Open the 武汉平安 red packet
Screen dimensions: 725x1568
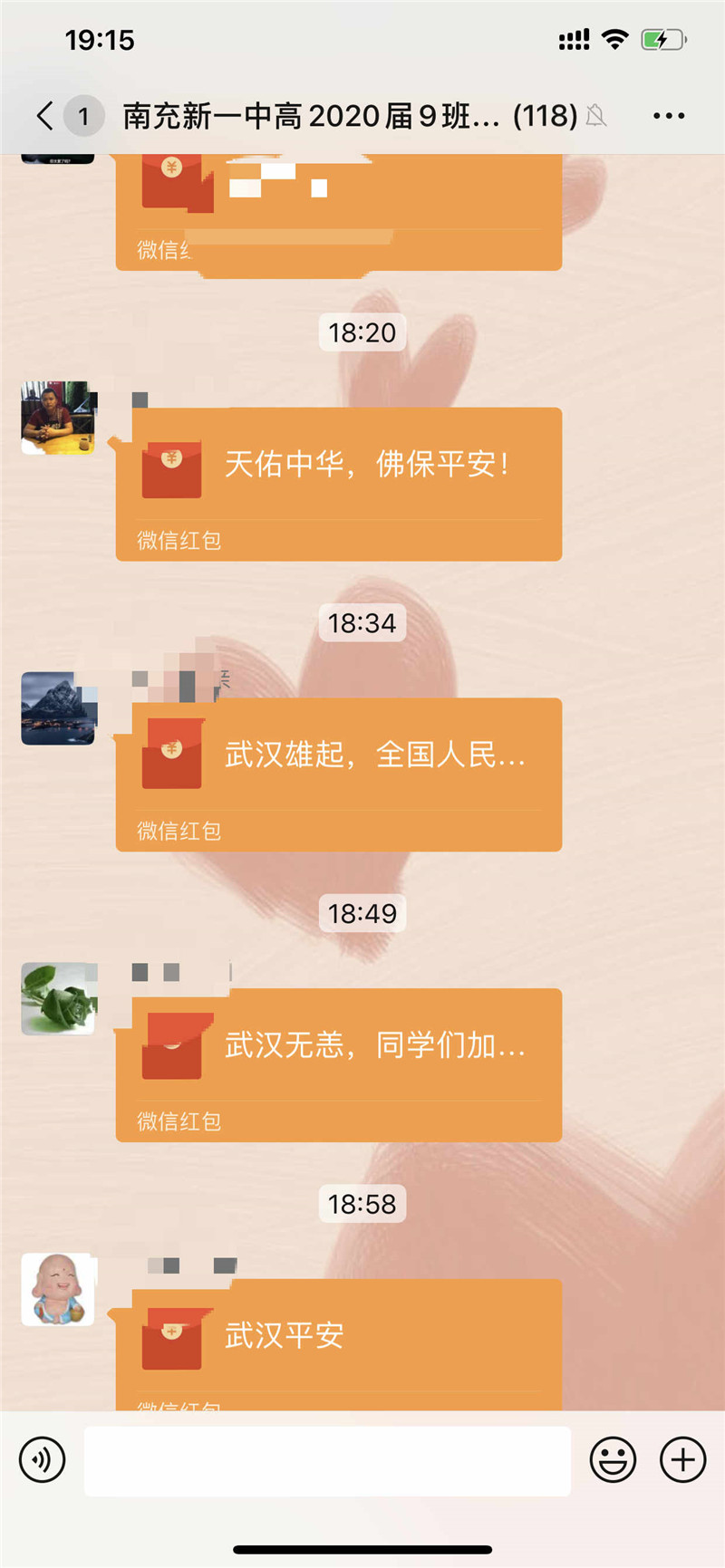click(339, 1342)
